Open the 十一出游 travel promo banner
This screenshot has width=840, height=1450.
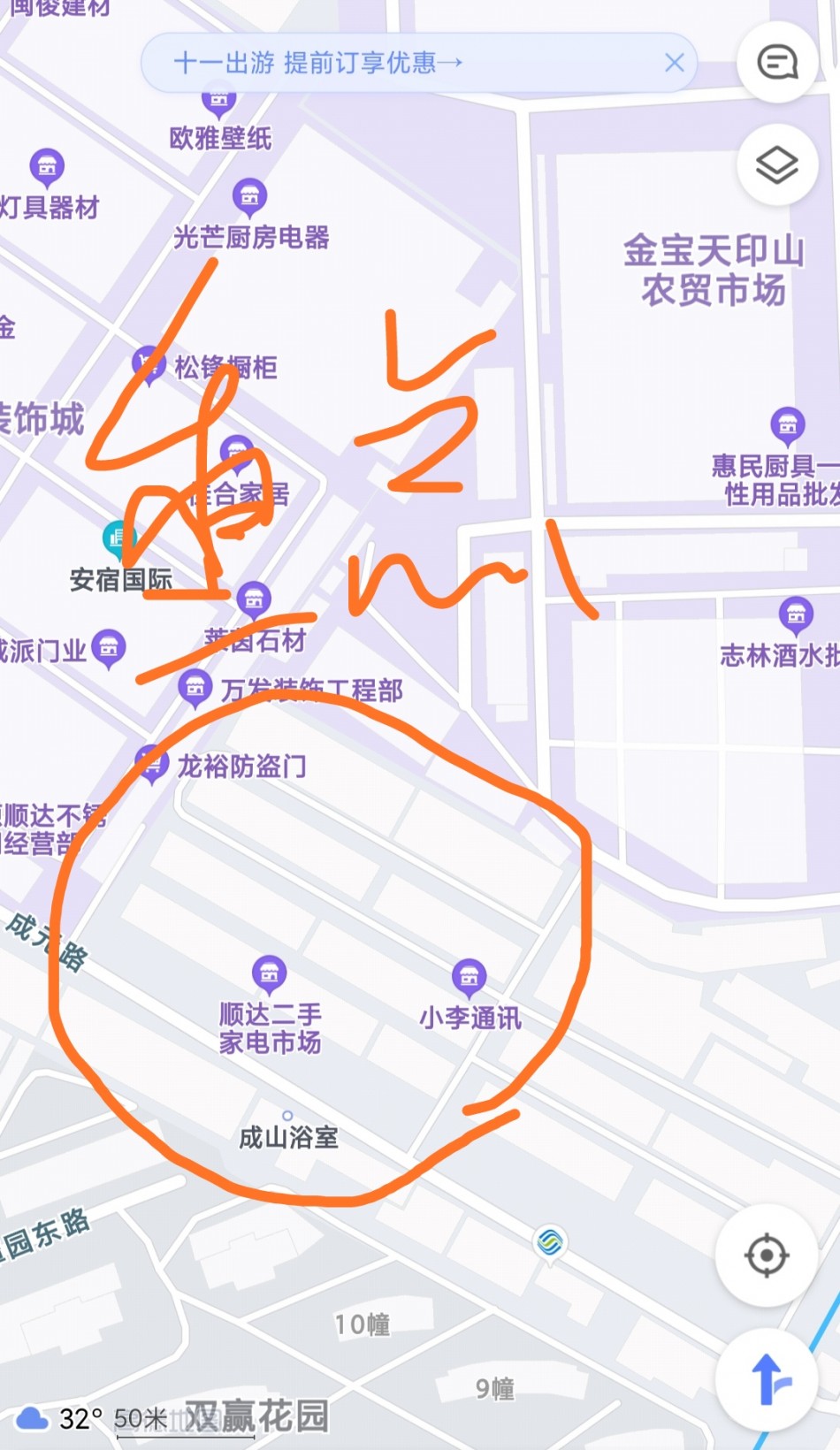tap(318, 63)
